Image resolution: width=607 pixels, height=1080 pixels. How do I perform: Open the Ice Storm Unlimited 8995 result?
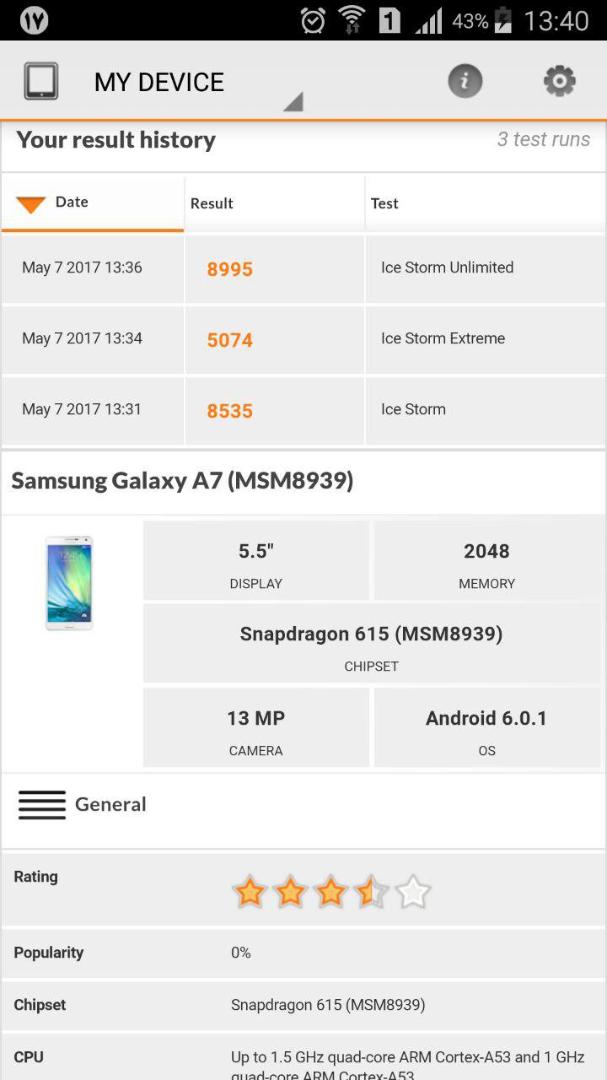(303, 269)
